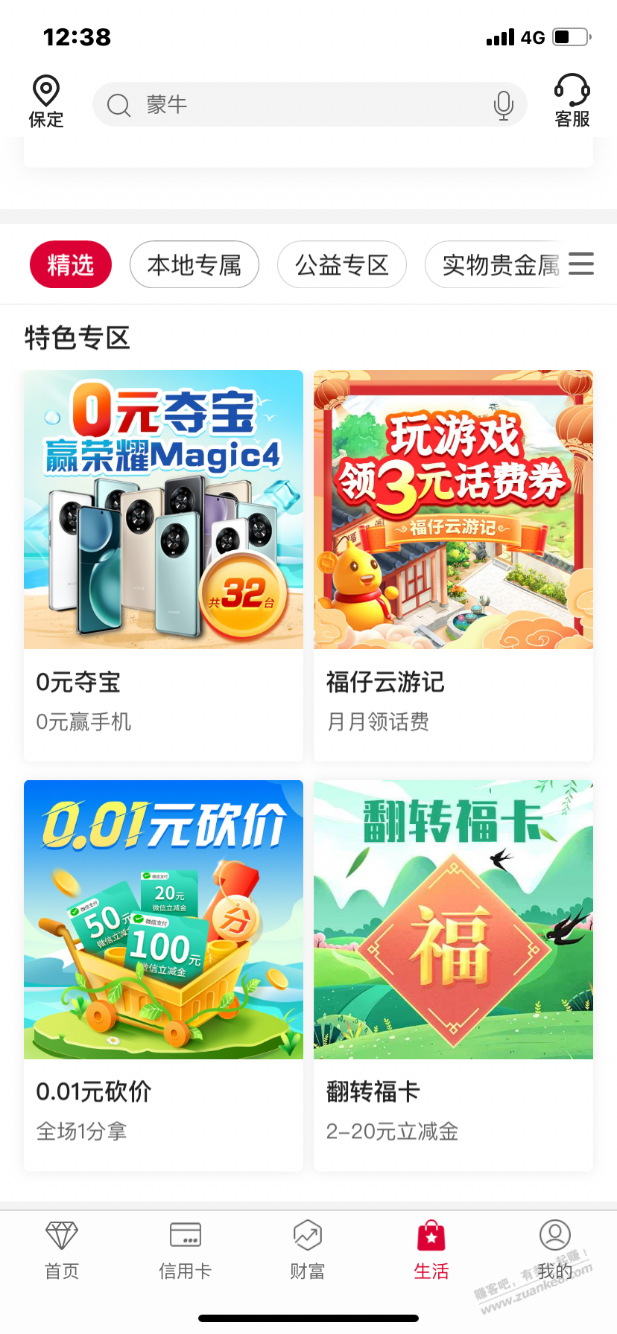The image size is (617, 1334).
Task: Open the 翻转福卡 card
Action: [x=453, y=975]
